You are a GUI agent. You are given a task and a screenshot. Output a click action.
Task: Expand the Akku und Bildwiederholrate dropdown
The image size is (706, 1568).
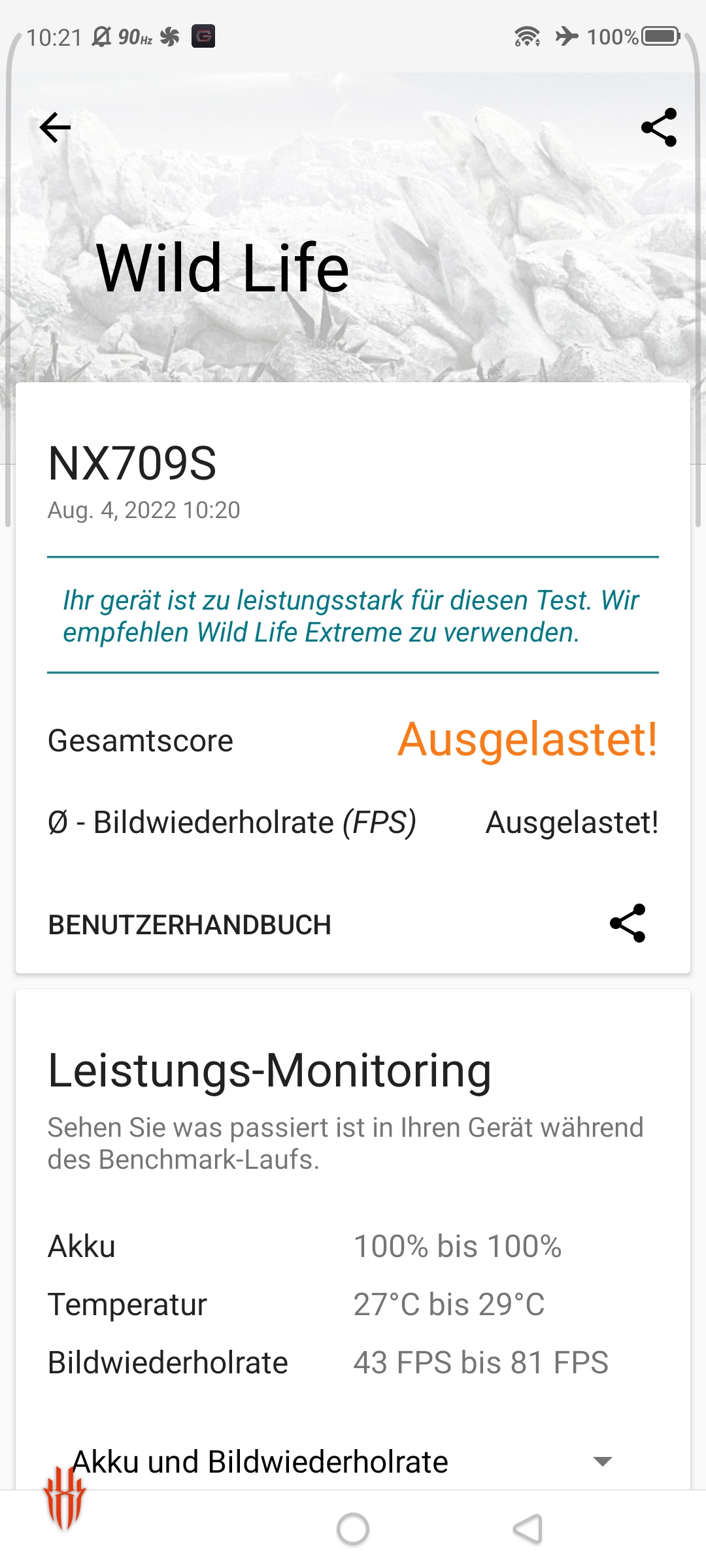(x=341, y=1462)
